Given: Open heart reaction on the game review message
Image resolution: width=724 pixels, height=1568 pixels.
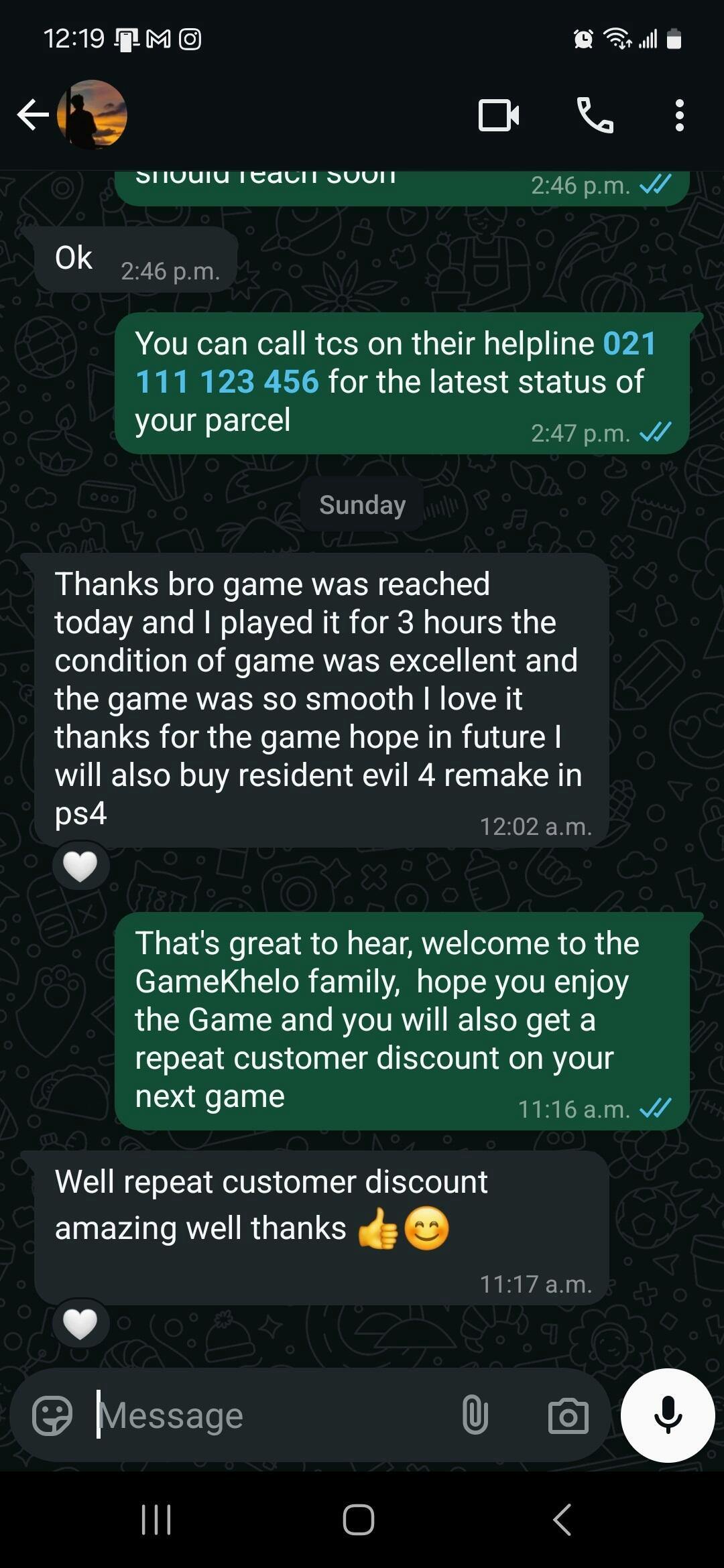Looking at the screenshot, I should point(80,866).
